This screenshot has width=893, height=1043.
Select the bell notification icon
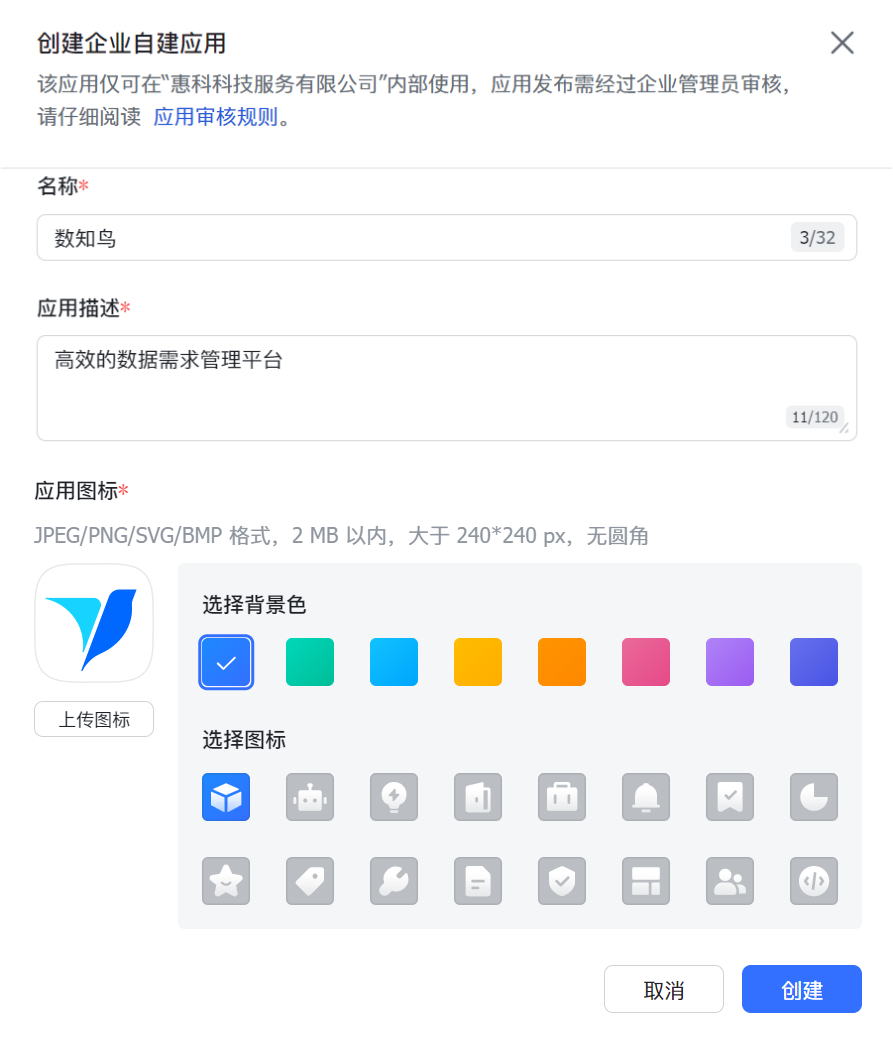[x=646, y=797]
